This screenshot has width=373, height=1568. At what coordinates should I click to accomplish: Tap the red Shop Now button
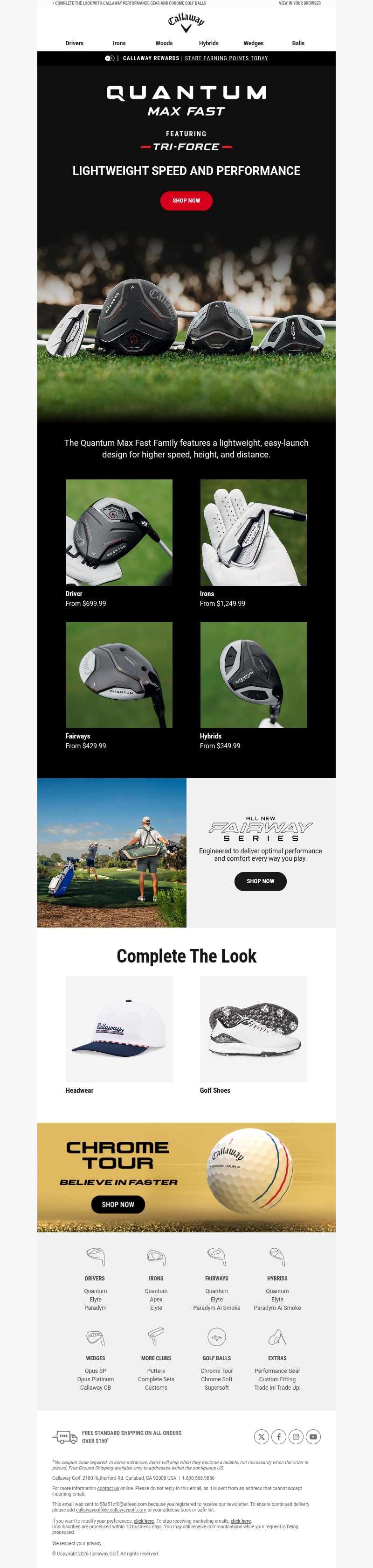186,201
